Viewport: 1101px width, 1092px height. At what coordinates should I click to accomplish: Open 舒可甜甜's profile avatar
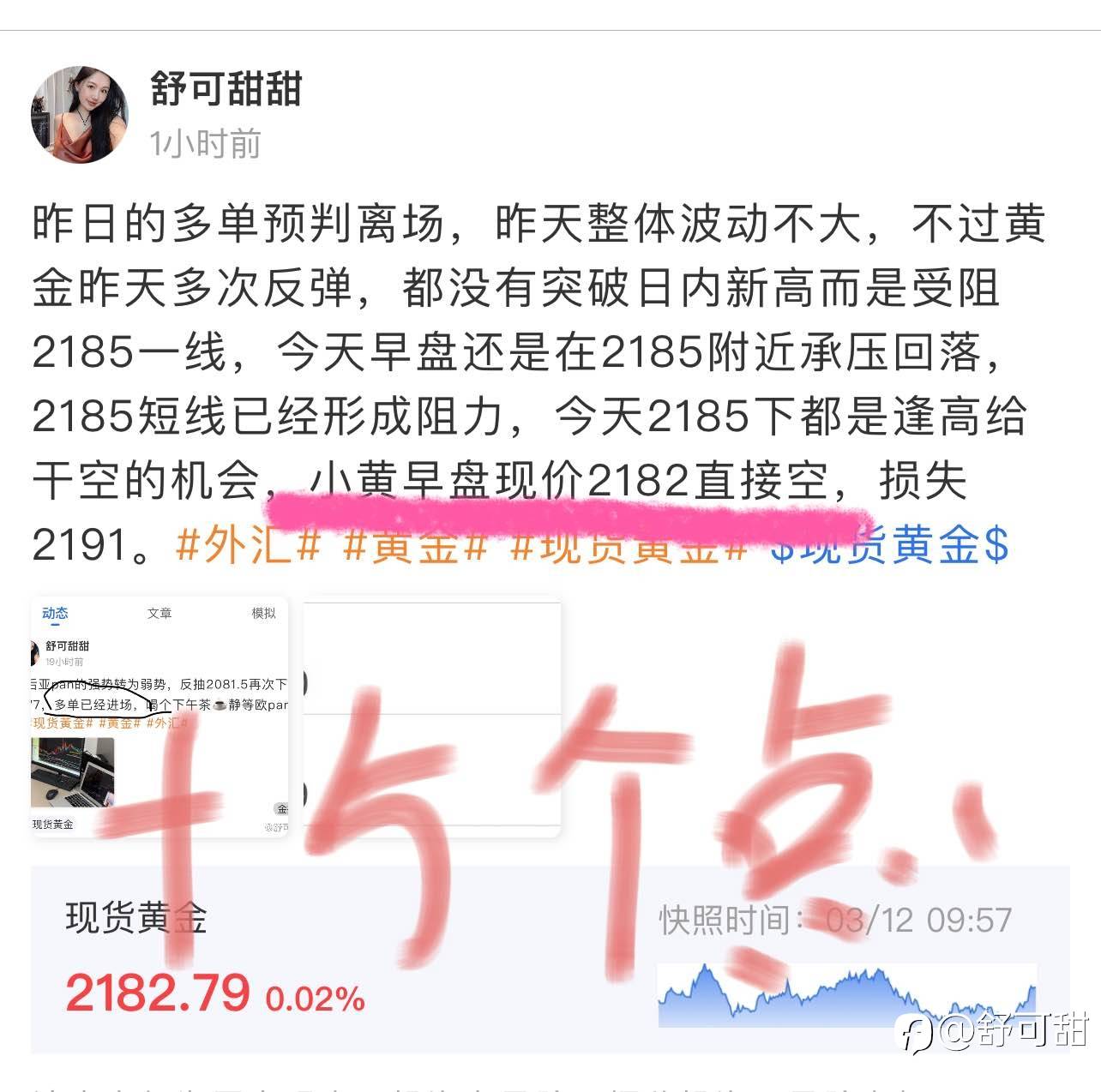[x=80, y=114]
